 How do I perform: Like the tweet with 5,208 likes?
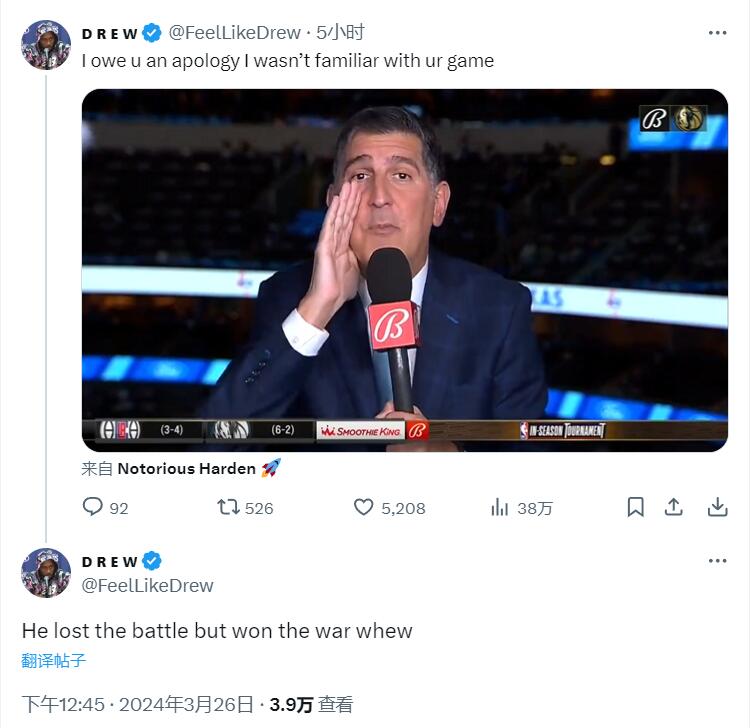364,508
